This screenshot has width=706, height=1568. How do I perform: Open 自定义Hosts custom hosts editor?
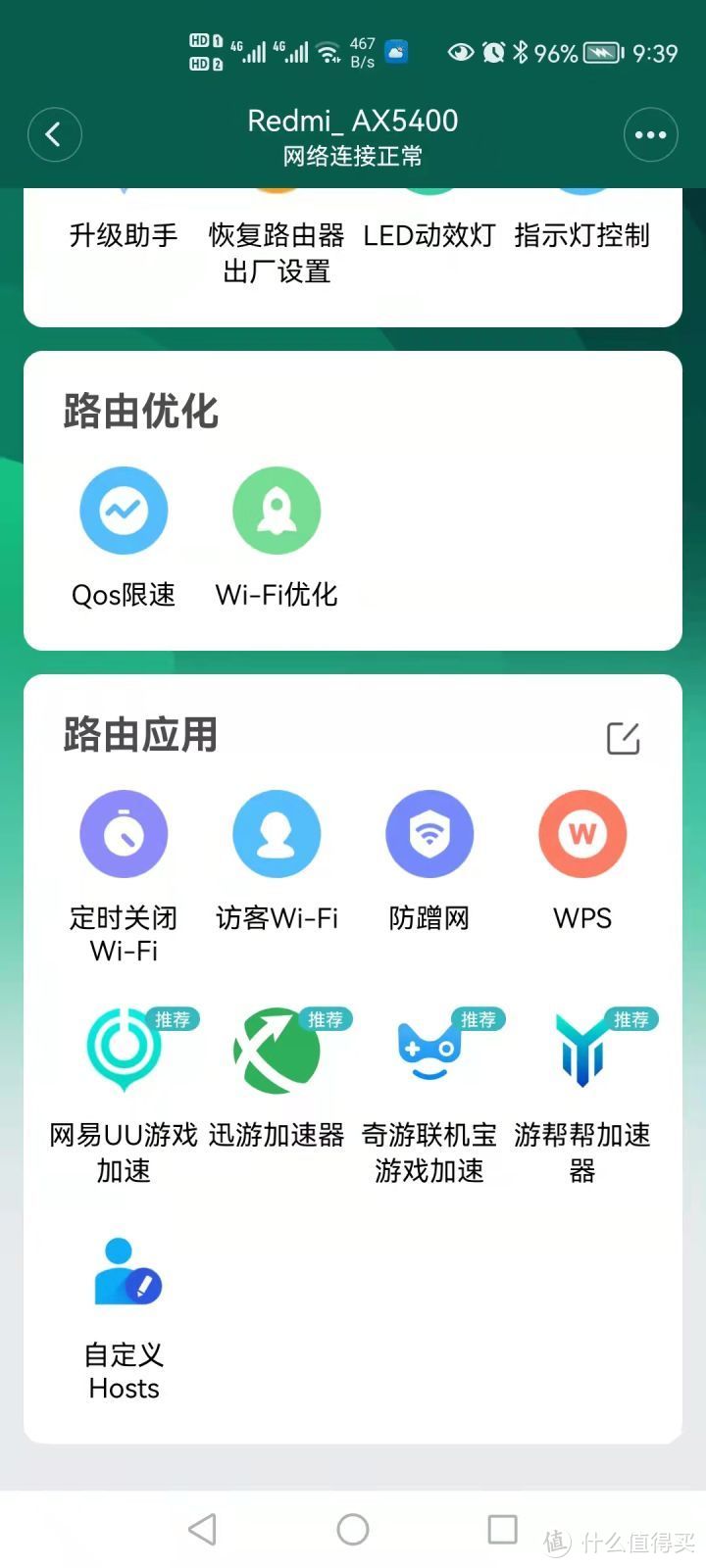coord(124,1271)
